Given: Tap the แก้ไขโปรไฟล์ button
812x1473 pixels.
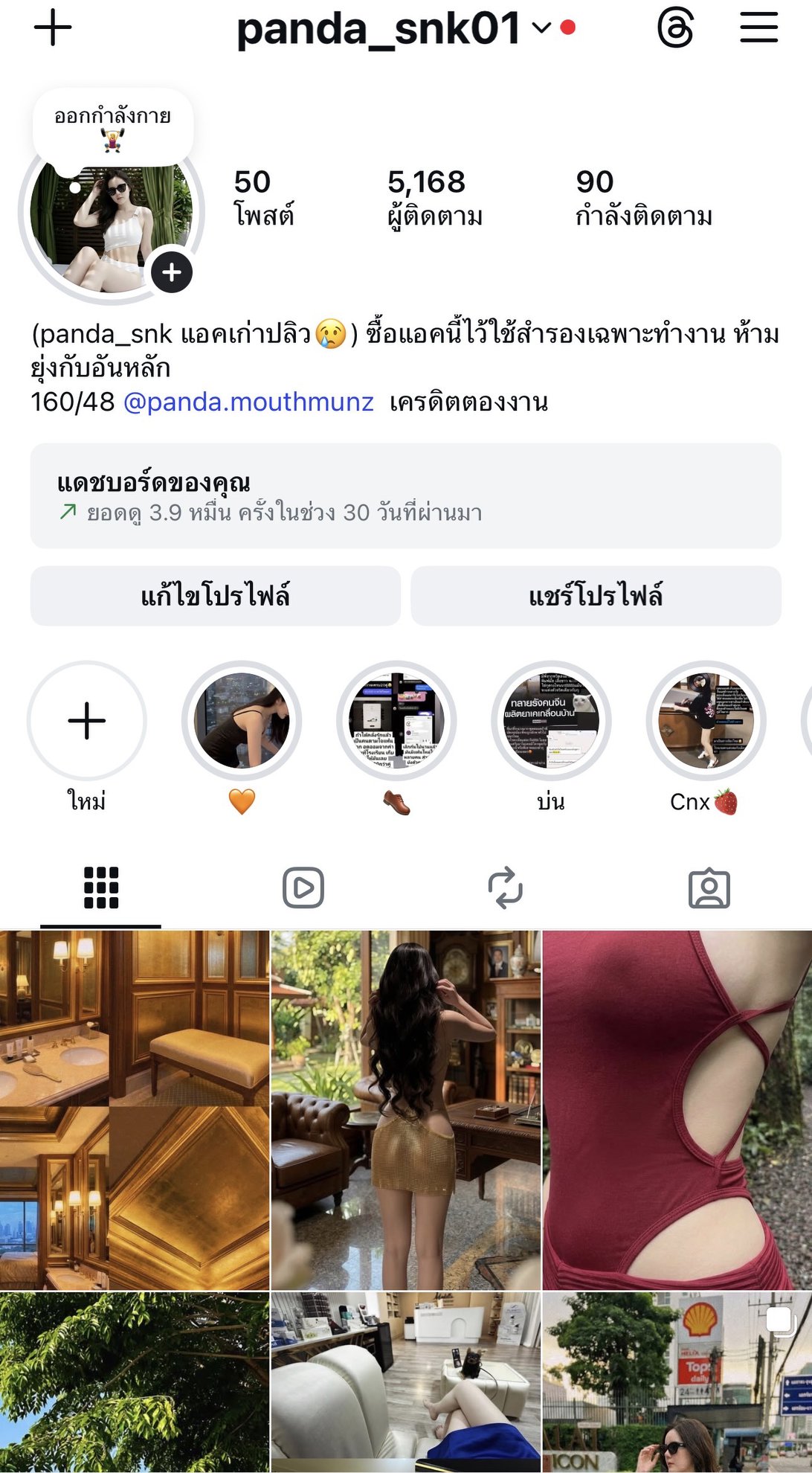Looking at the screenshot, I should coord(215,596).
